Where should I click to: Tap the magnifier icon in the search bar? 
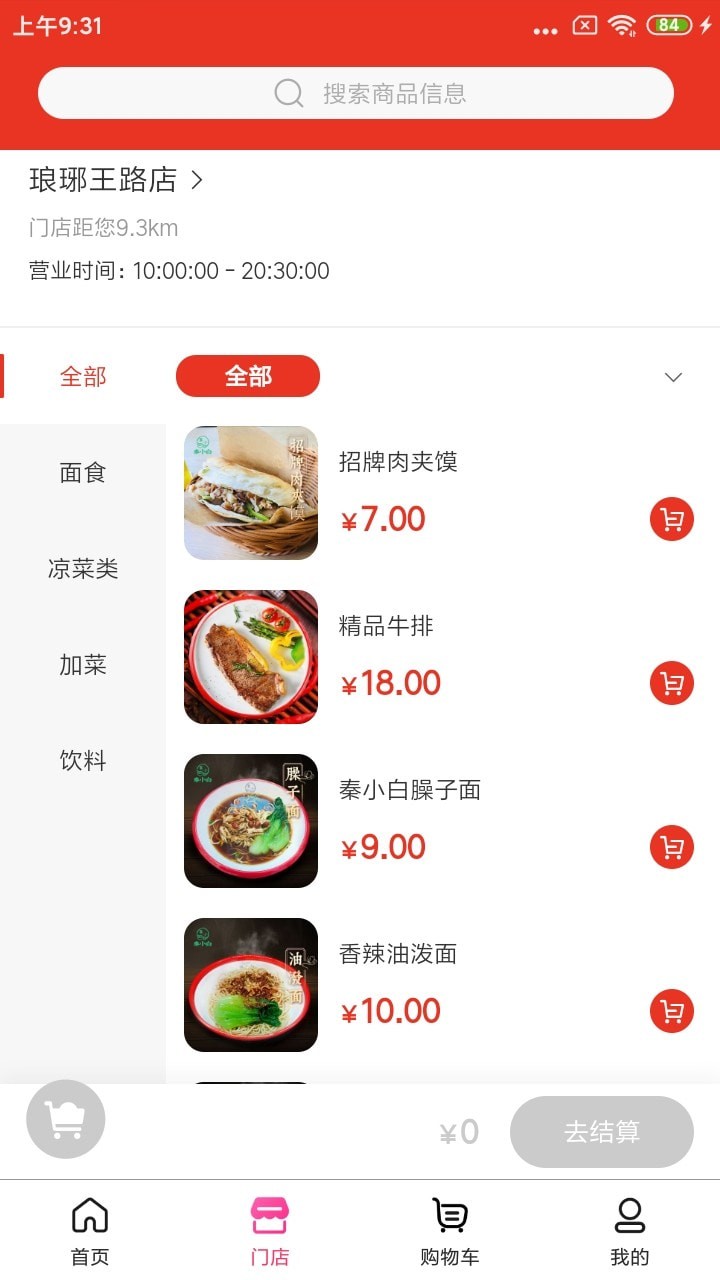[x=288, y=92]
